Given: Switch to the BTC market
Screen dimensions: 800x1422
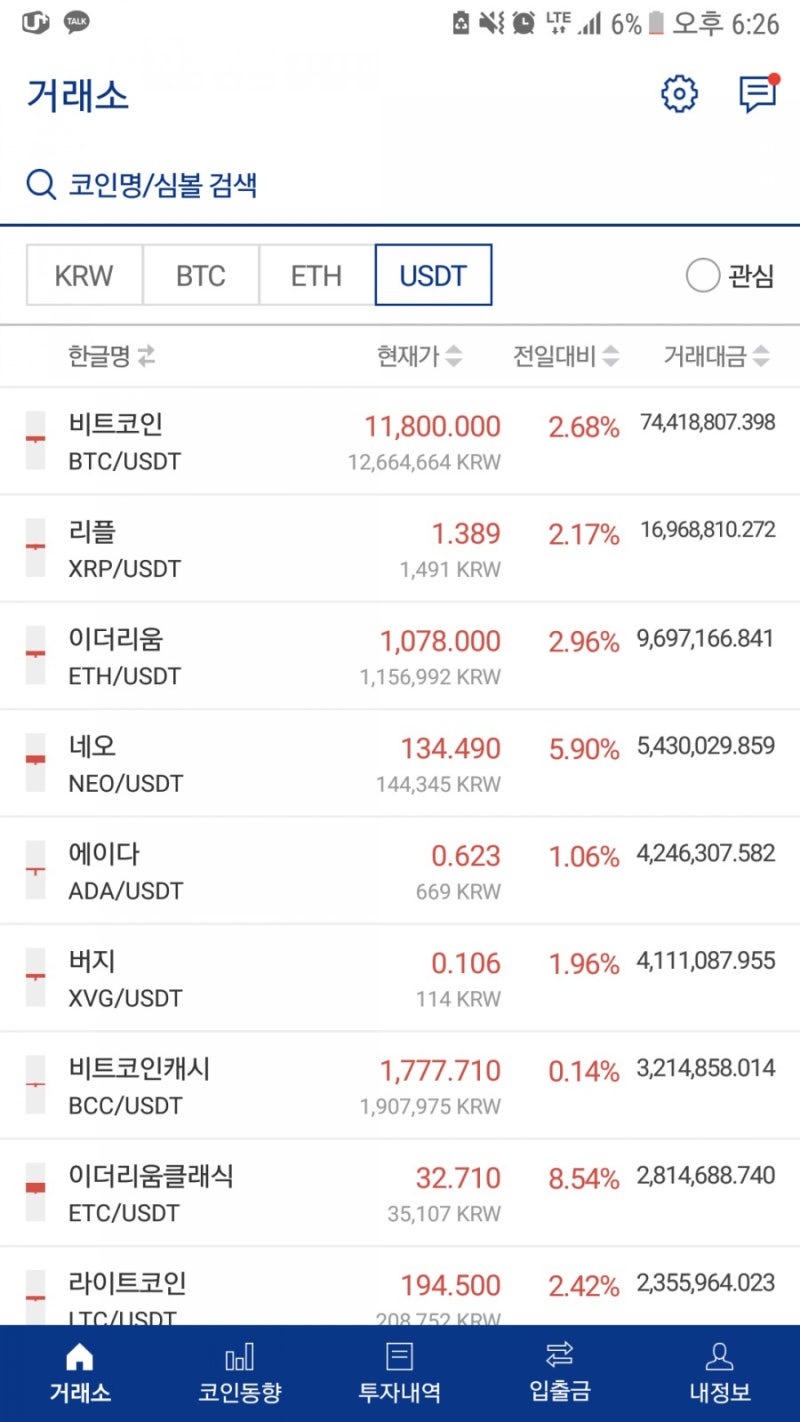Looking at the screenshot, I should click(200, 275).
